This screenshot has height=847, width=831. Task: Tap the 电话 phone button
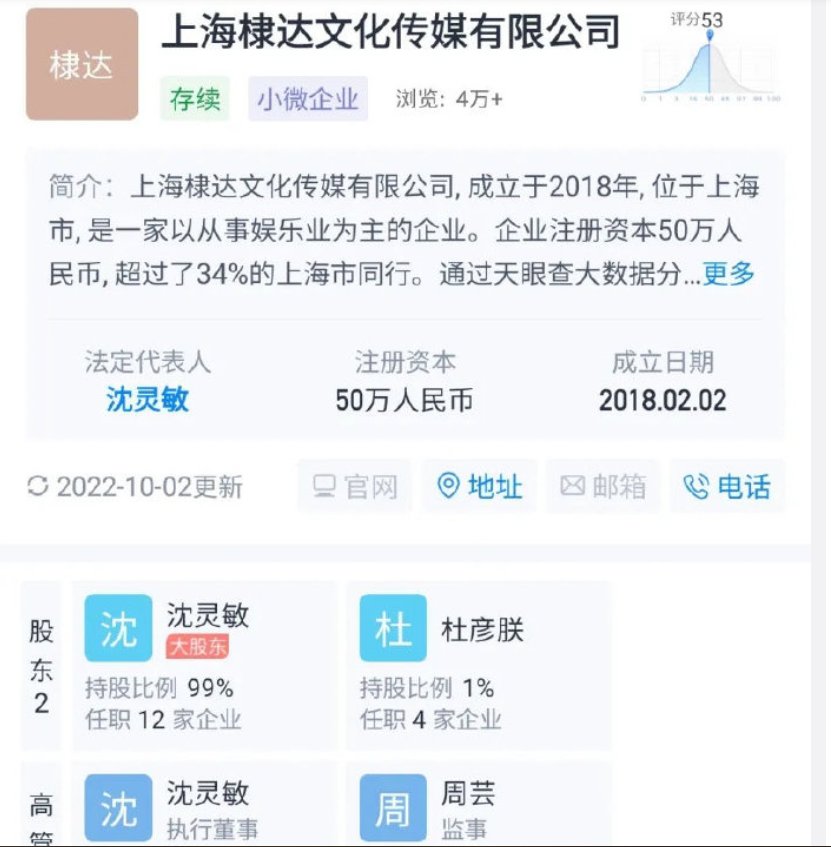[727, 487]
